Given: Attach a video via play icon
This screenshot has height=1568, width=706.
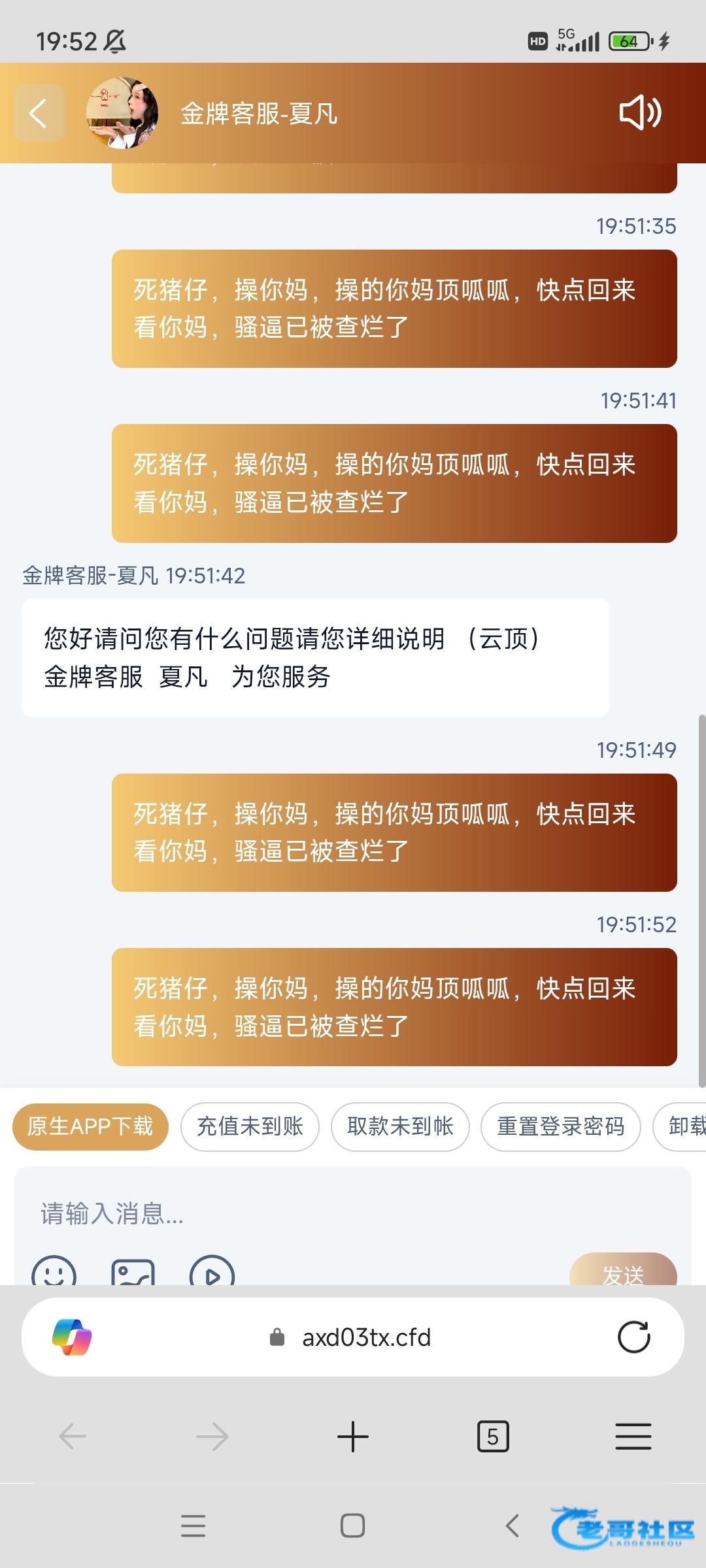Looking at the screenshot, I should (212, 1273).
